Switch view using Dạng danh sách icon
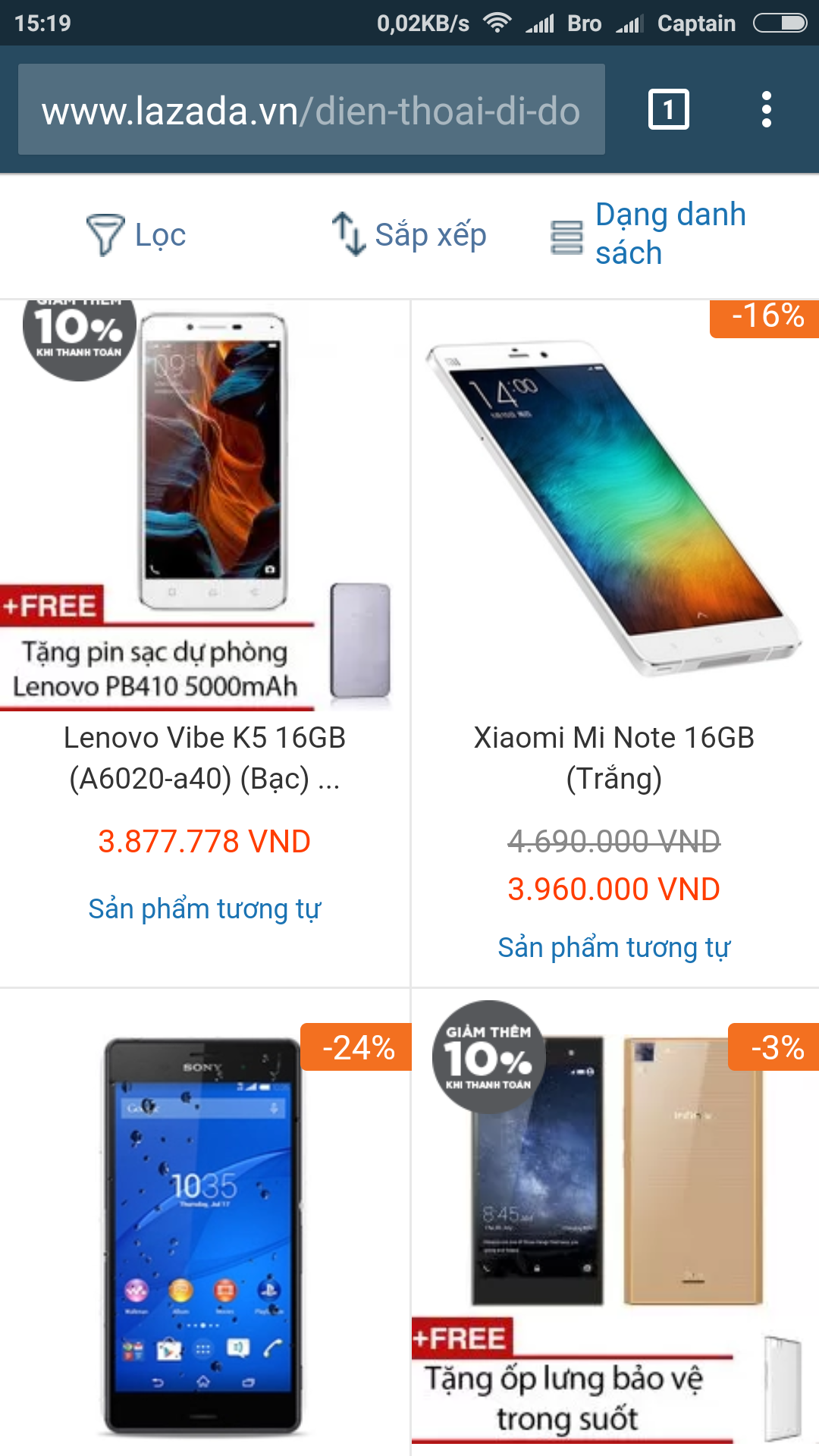The width and height of the screenshot is (819, 1456). pyautogui.click(x=565, y=234)
